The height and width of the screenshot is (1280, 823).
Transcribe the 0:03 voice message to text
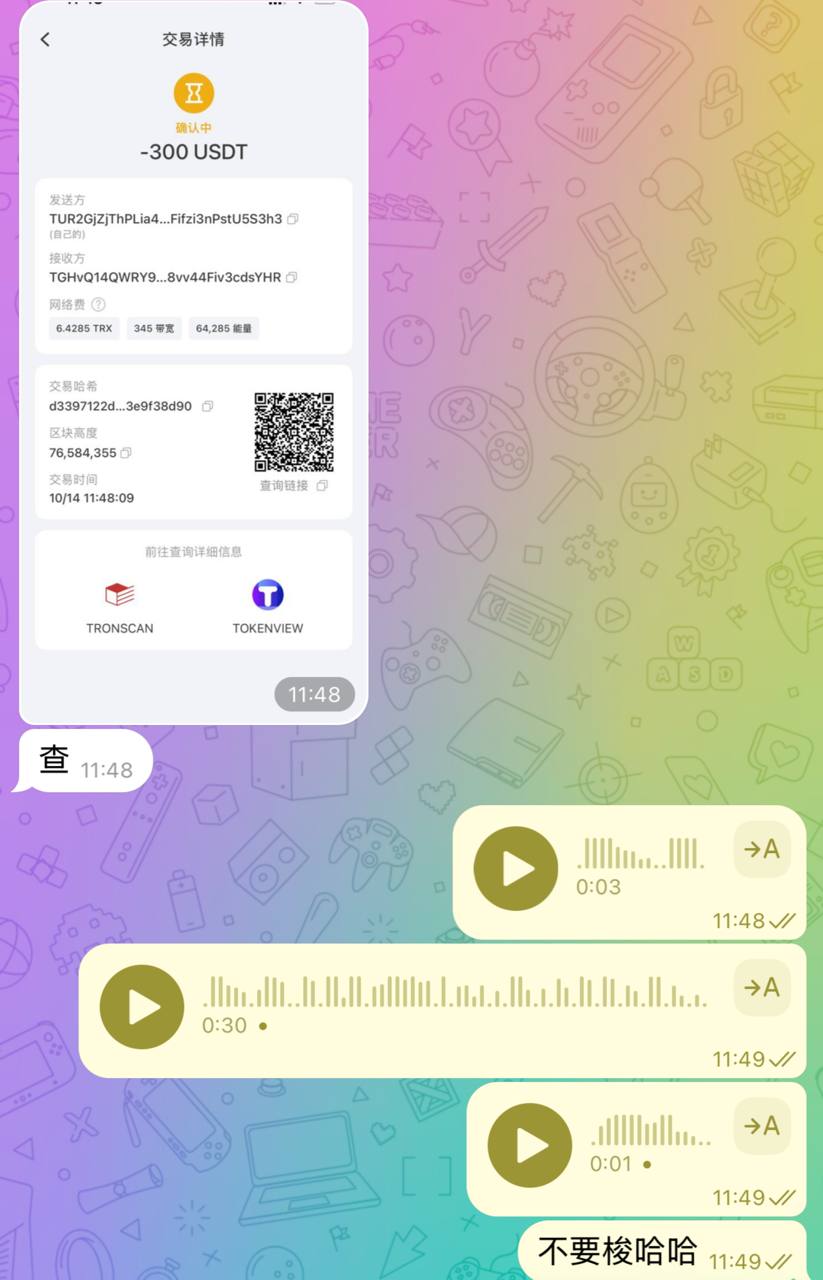click(761, 850)
